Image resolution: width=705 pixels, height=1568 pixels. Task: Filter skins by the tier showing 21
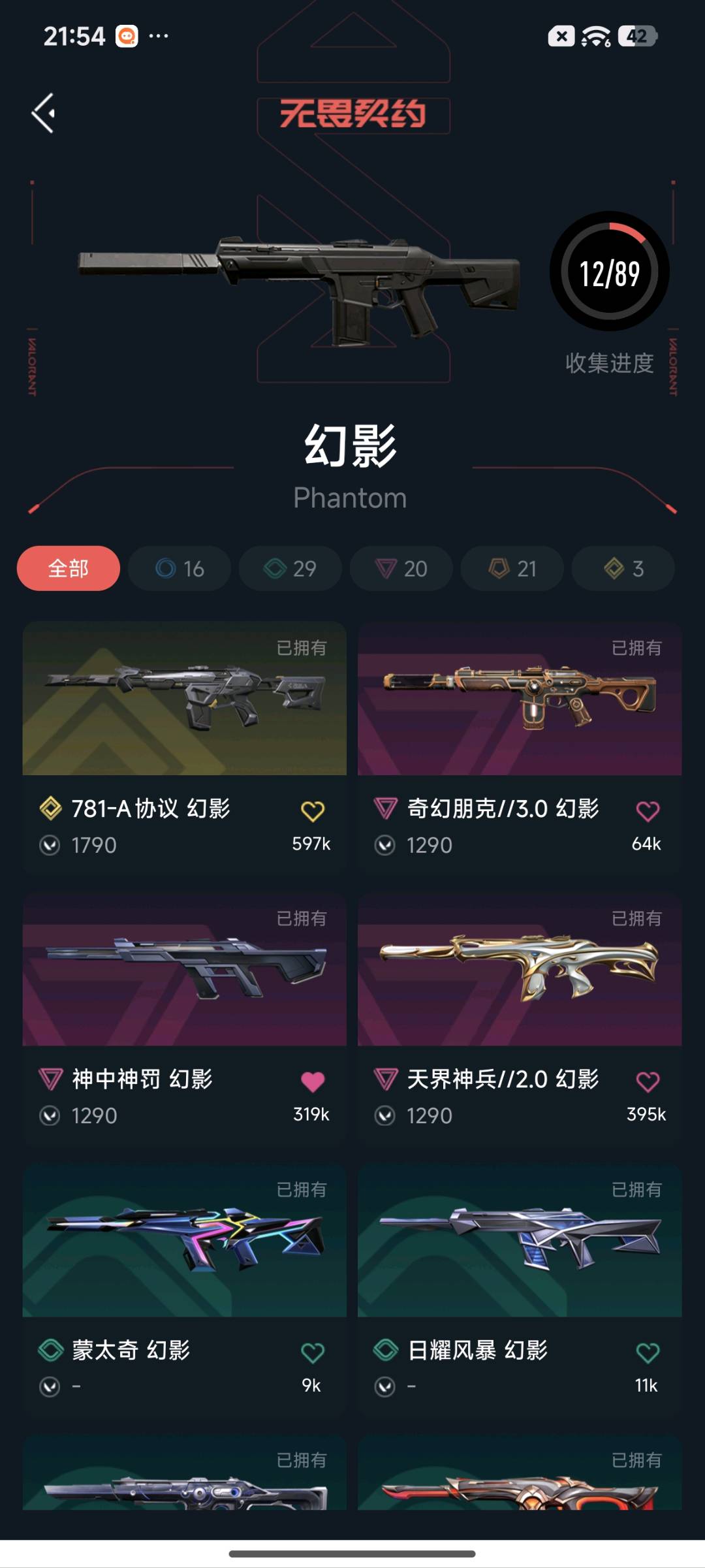coord(512,568)
